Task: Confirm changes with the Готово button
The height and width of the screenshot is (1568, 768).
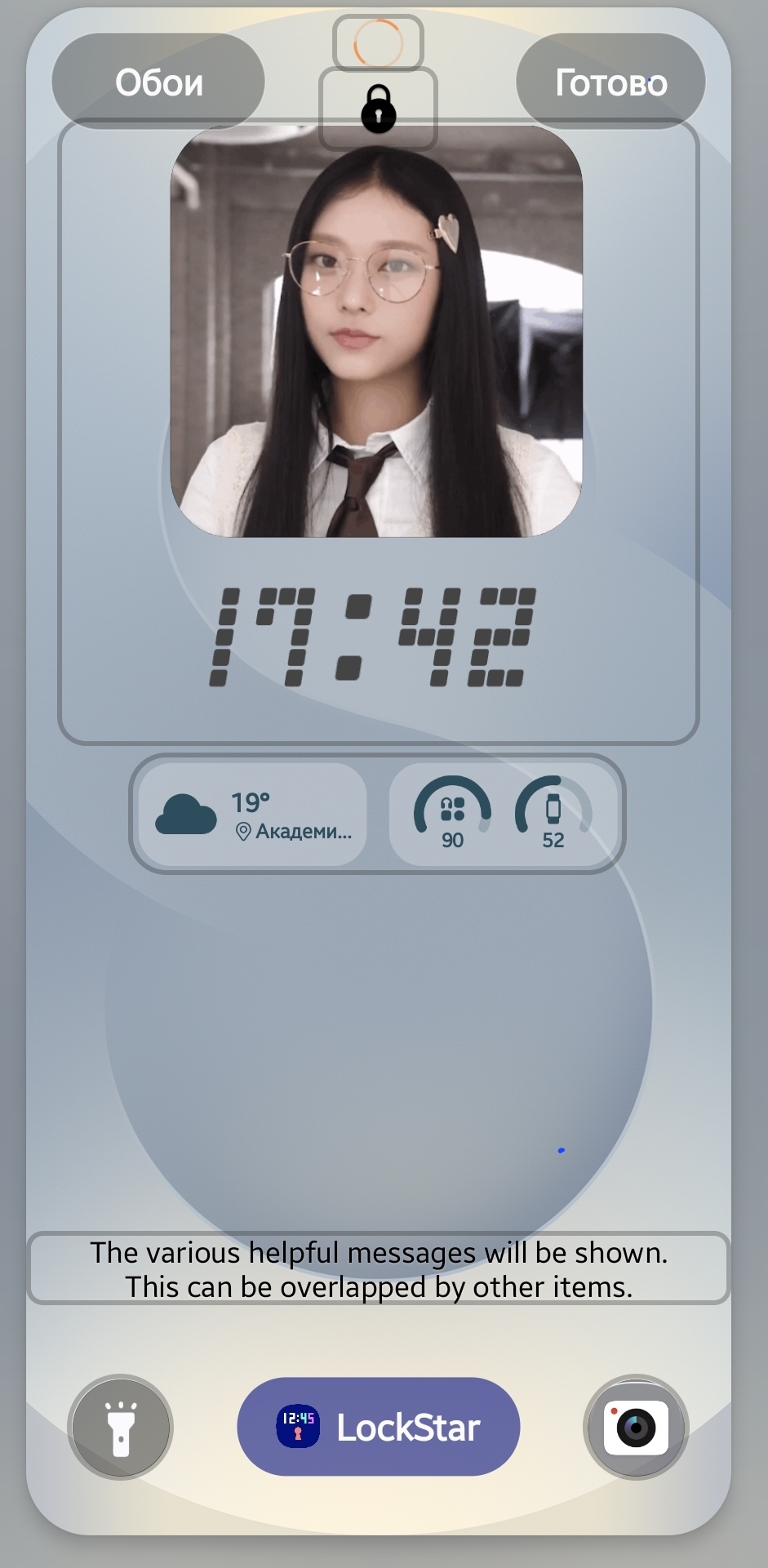Action: (610, 82)
